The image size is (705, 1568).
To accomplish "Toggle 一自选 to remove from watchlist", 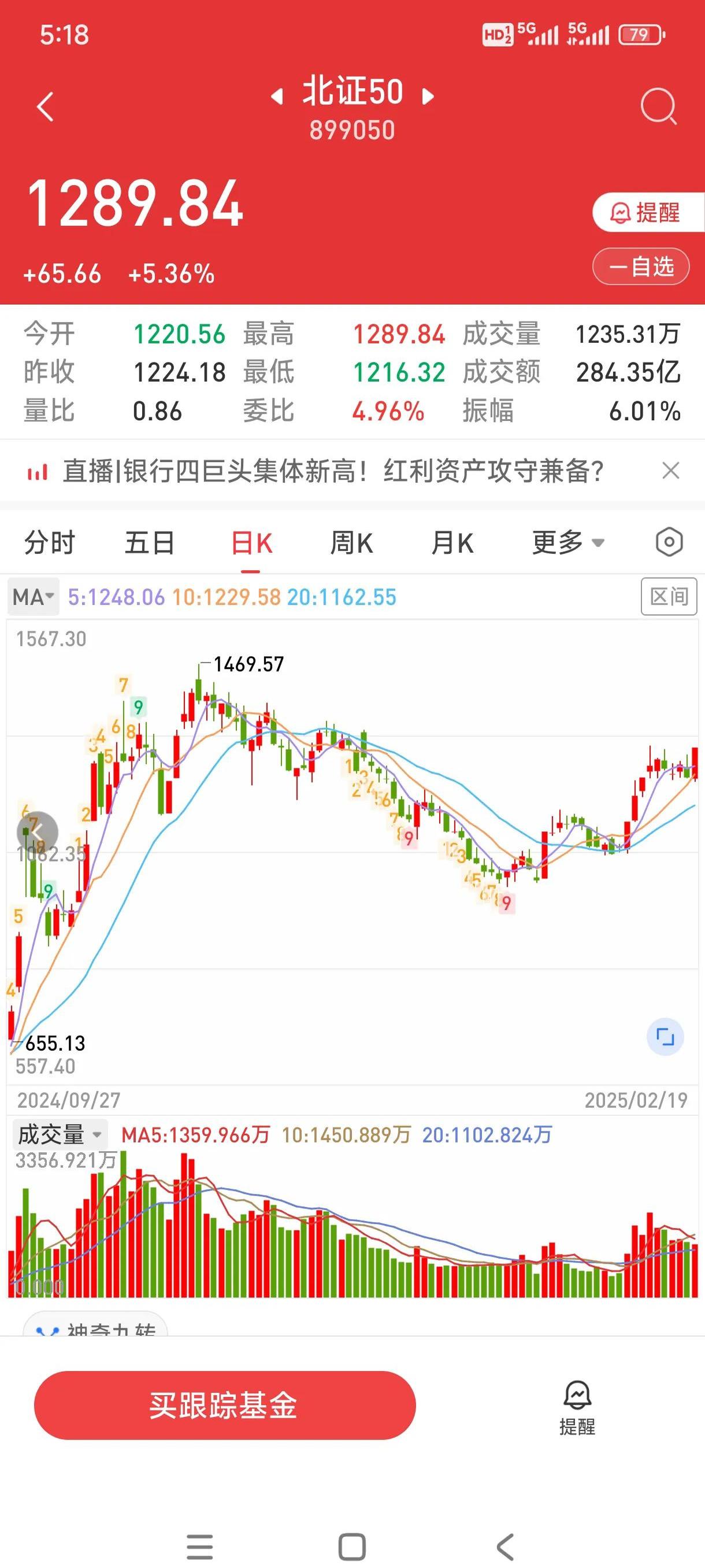I will click(640, 266).
